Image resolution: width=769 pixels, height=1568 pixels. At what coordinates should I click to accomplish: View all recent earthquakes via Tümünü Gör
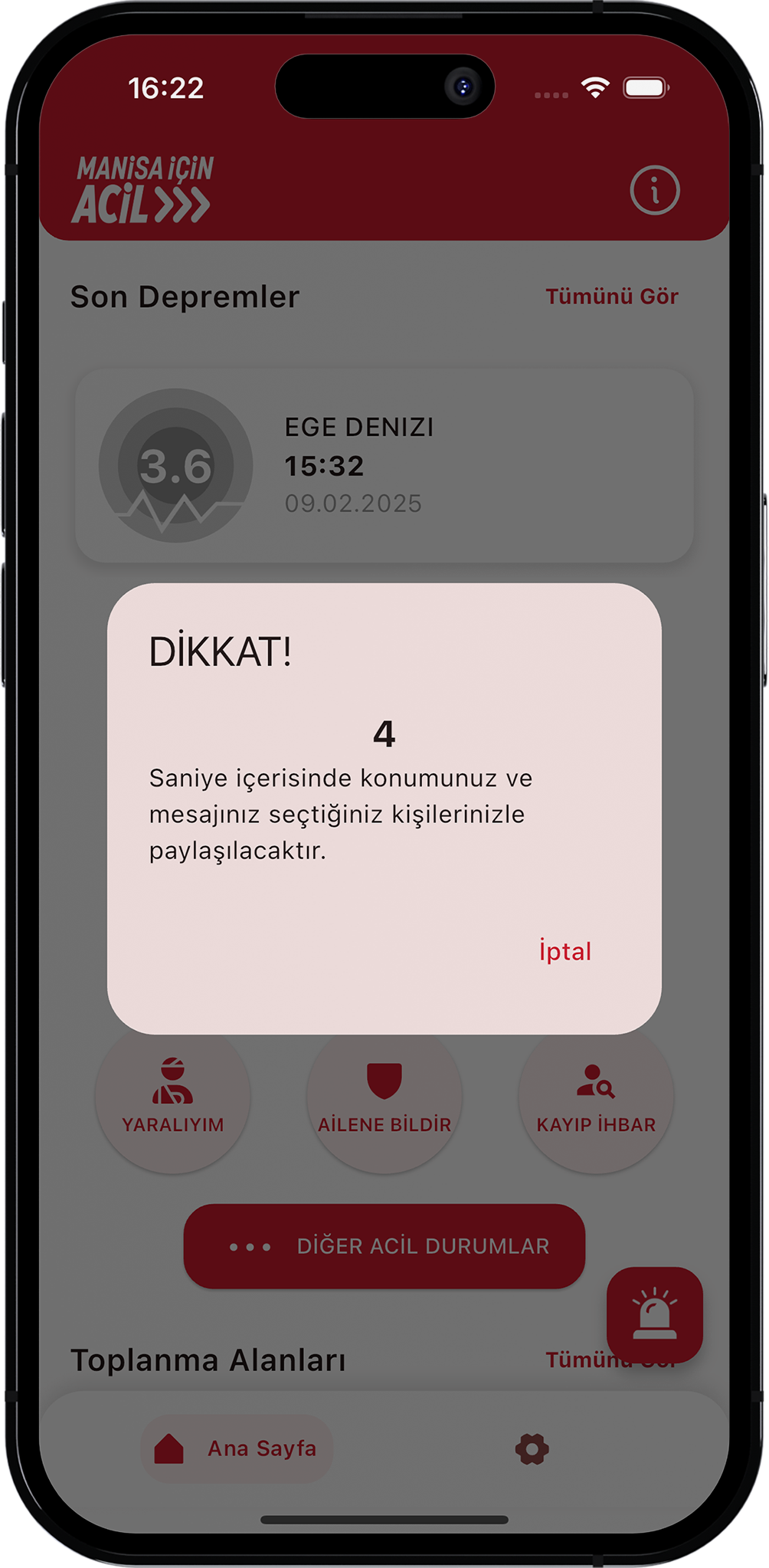pos(611,297)
